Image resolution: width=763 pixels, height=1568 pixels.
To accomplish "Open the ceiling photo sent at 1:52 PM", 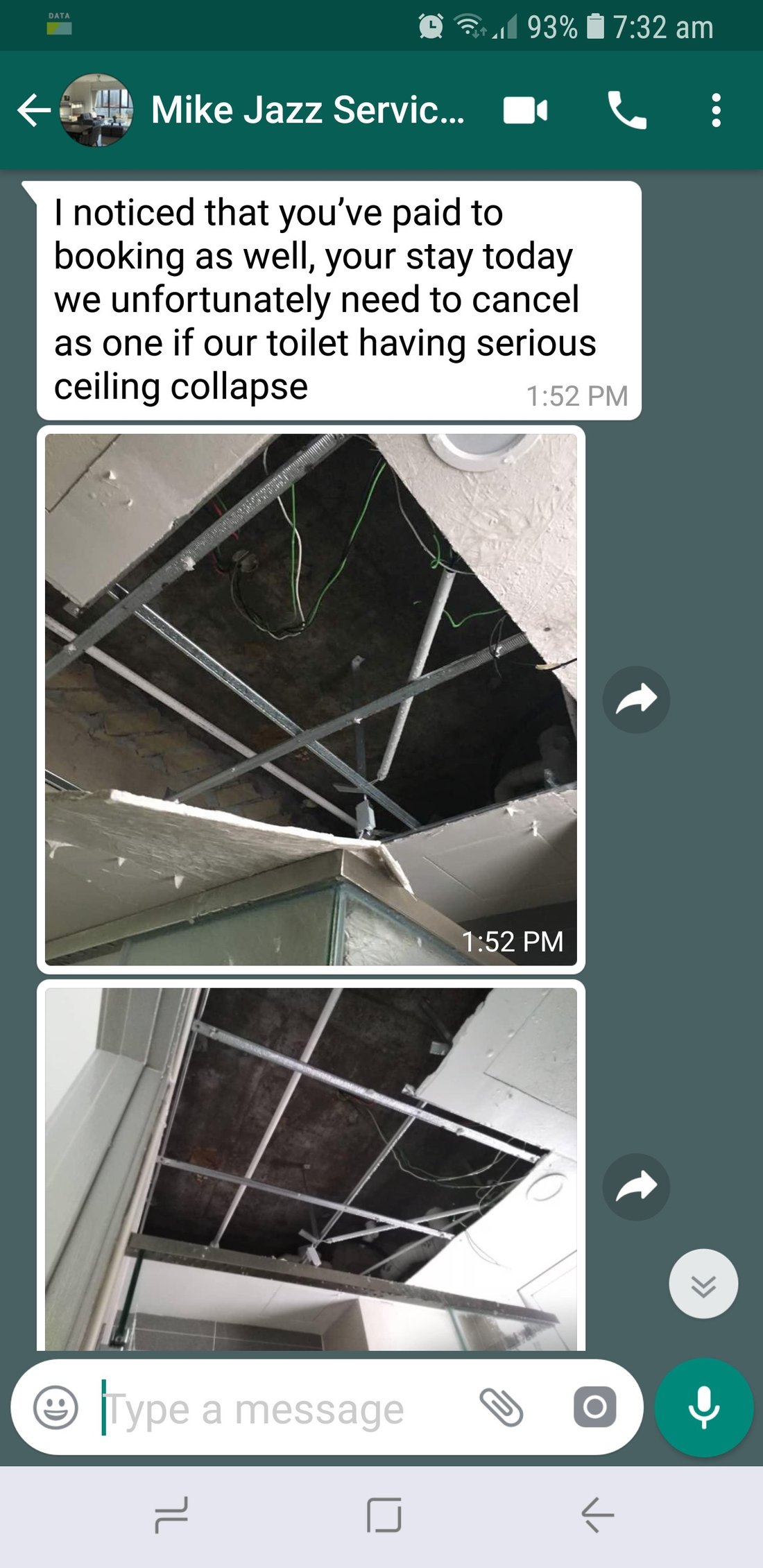I will pyautogui.click(x=311, y=699).
